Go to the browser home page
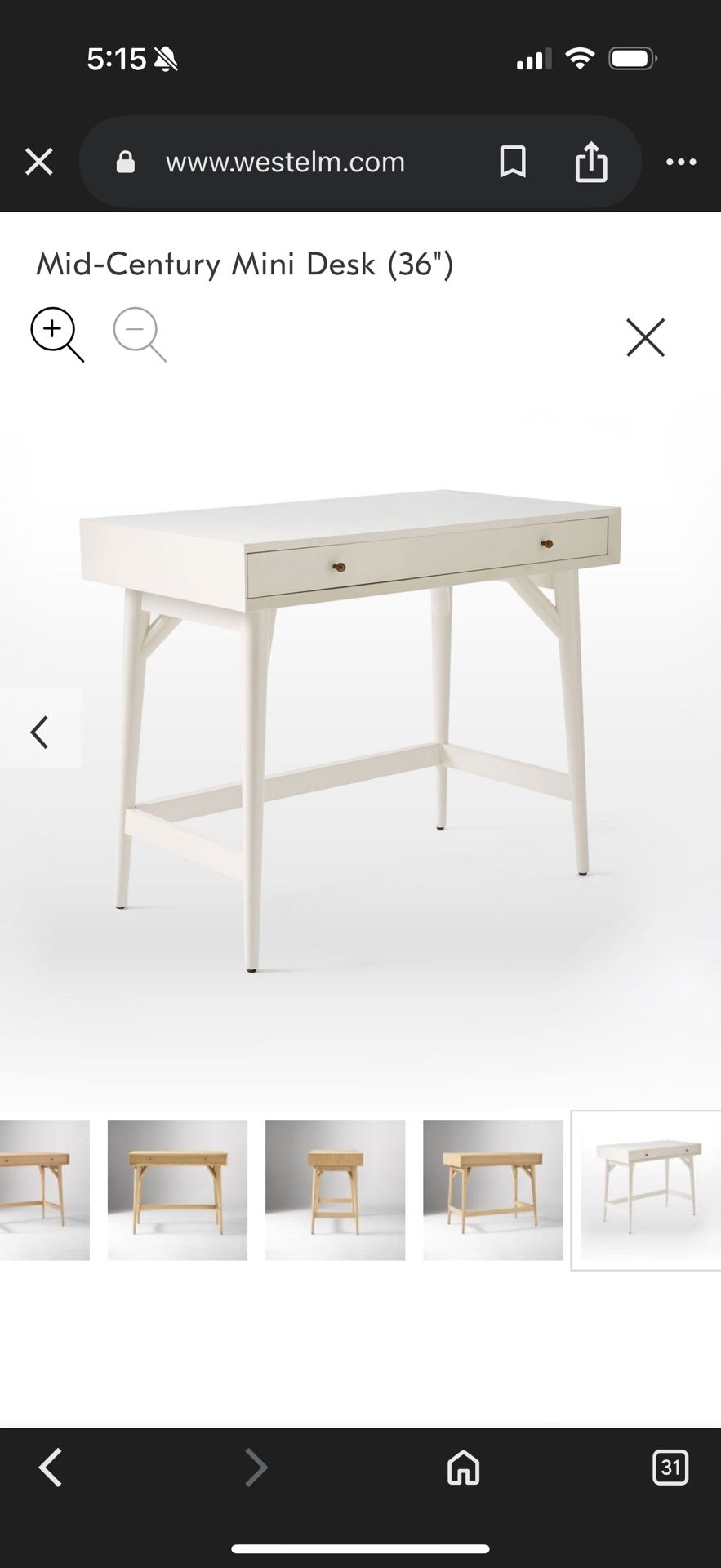The height and width of the screenshot is (1568, 721). pos(463,1468)
